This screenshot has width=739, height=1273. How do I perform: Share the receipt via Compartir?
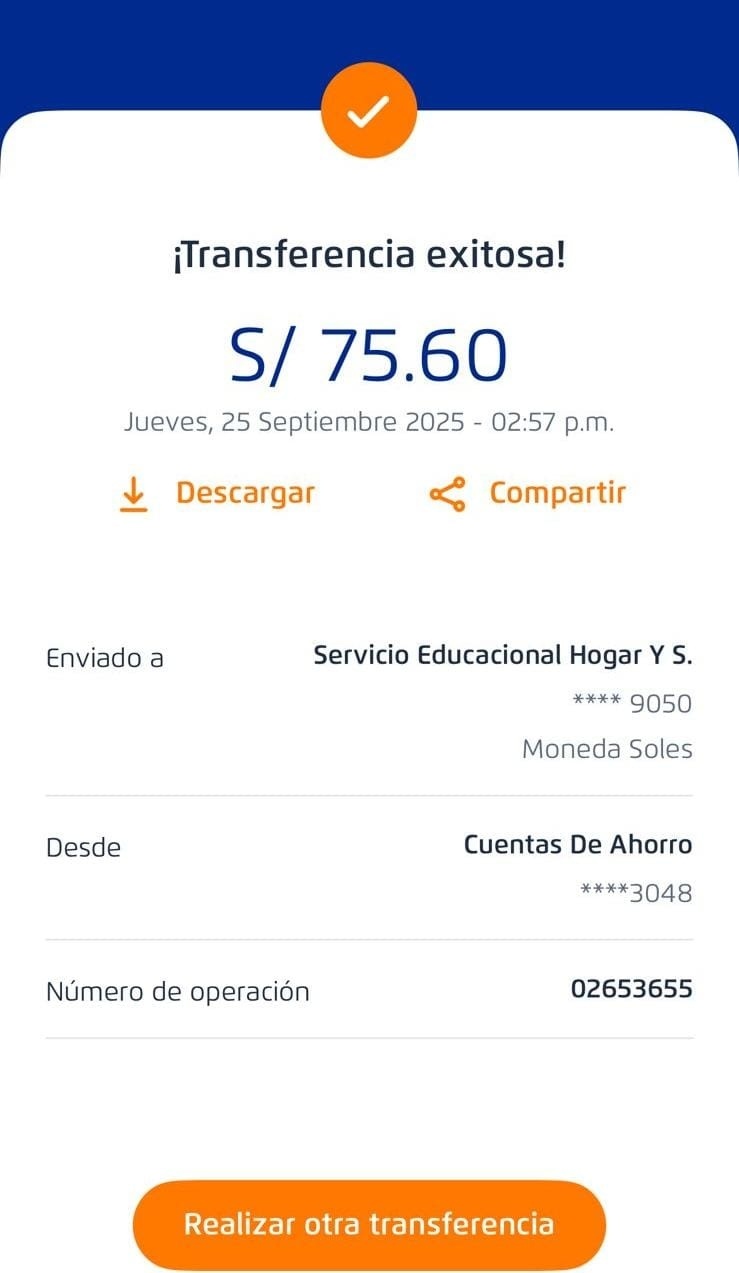(527, 493)
